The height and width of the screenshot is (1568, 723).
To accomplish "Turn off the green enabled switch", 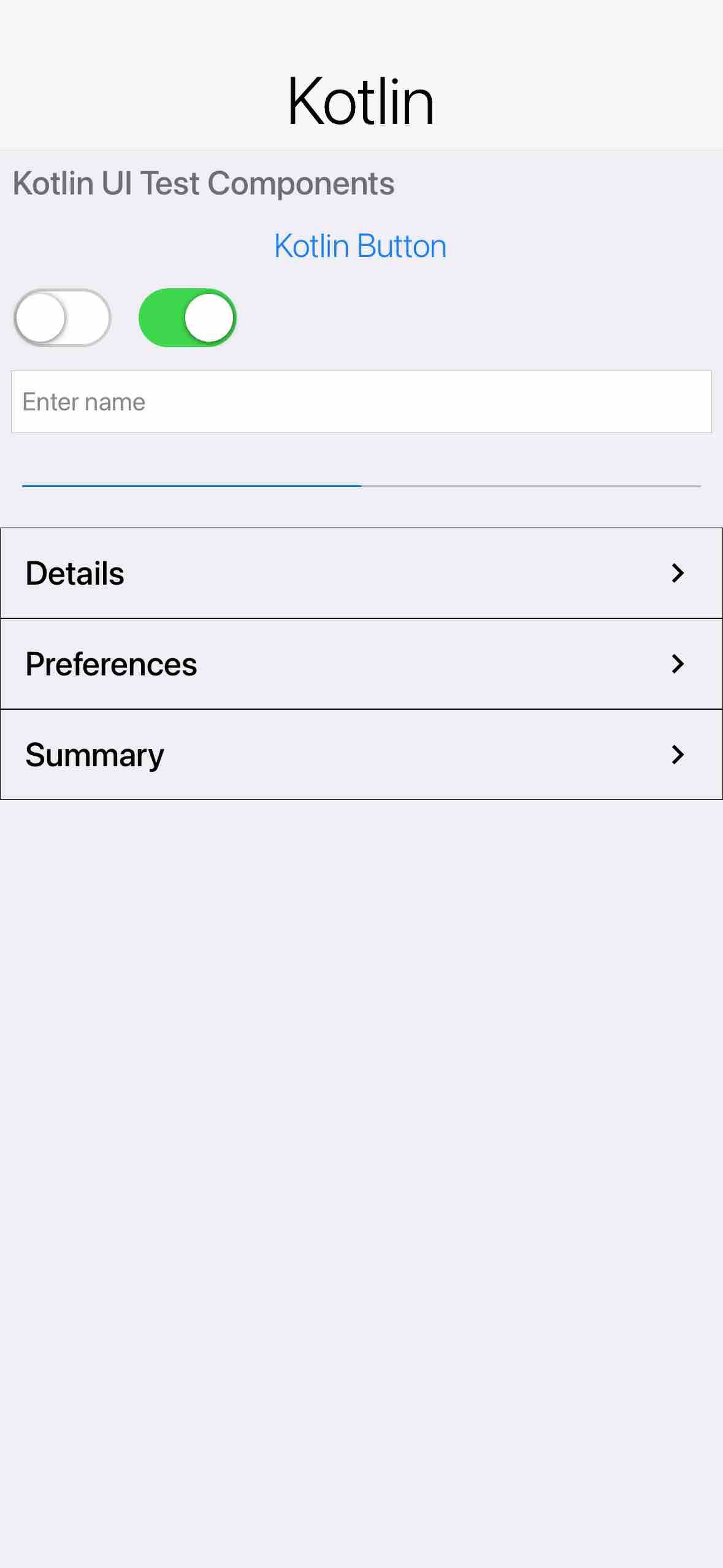I will 188,318.
